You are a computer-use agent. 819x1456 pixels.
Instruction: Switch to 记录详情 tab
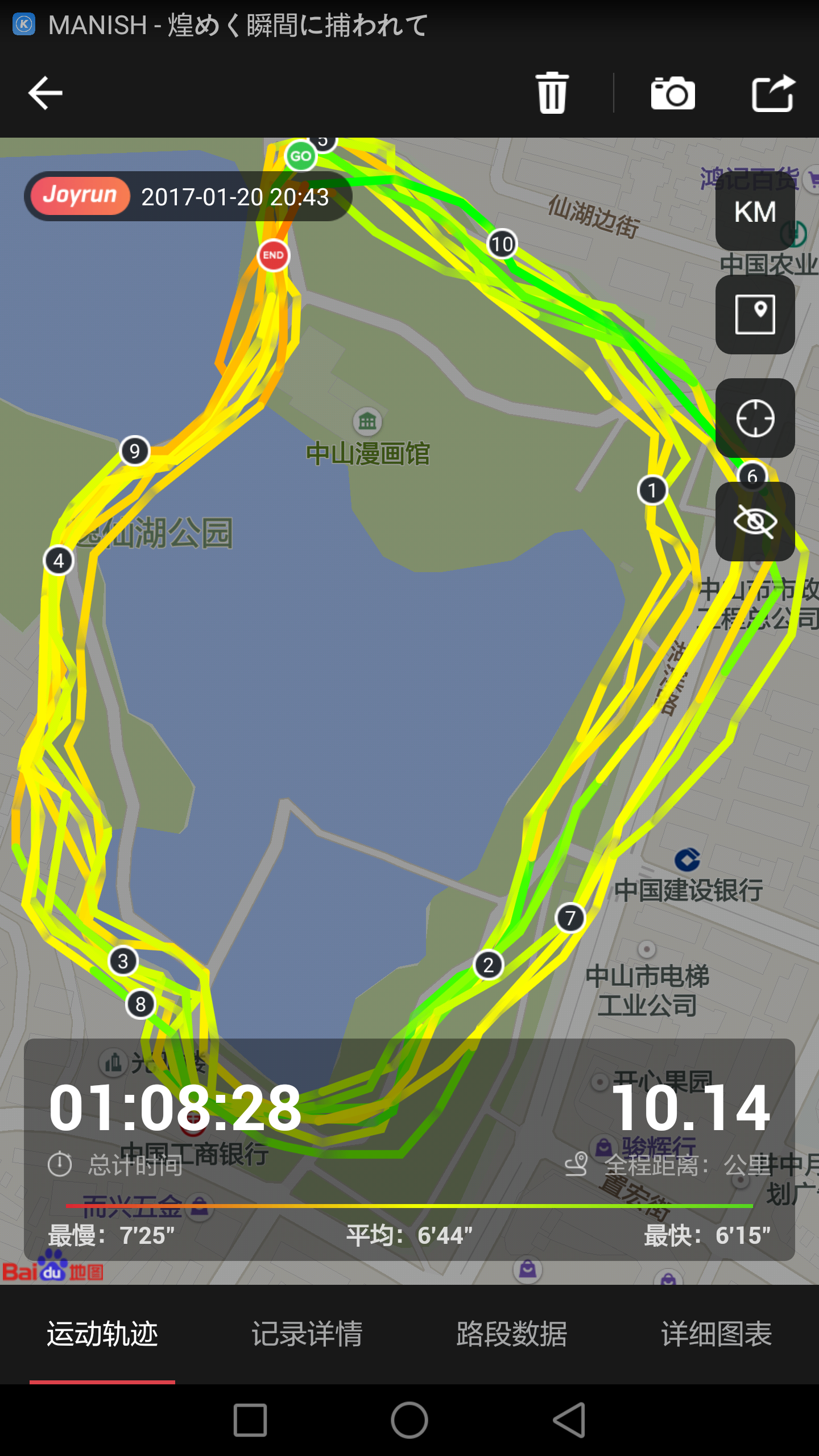click(307, 1334)
